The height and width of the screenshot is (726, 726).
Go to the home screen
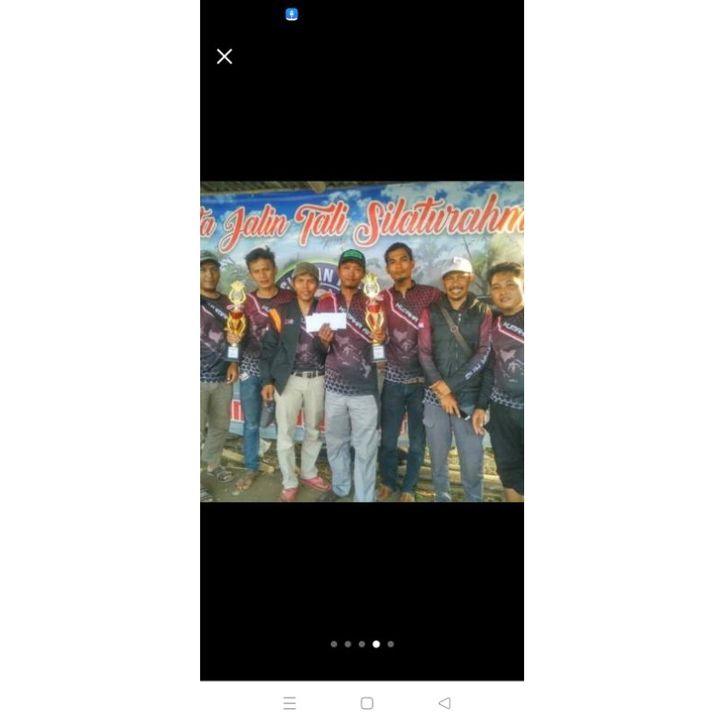[x=367, y=703]
